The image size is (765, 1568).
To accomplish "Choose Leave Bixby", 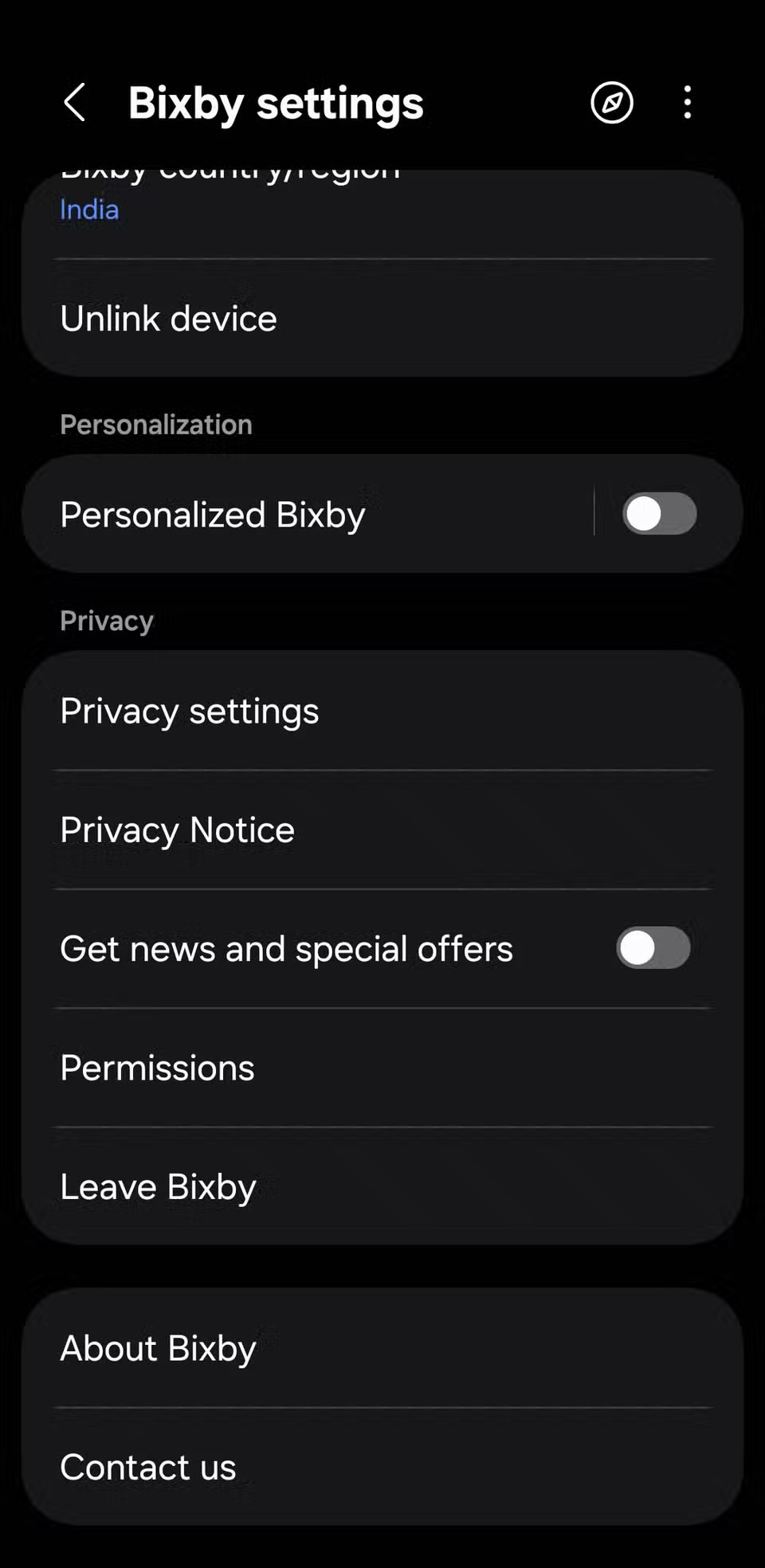I will (157, 1186).
